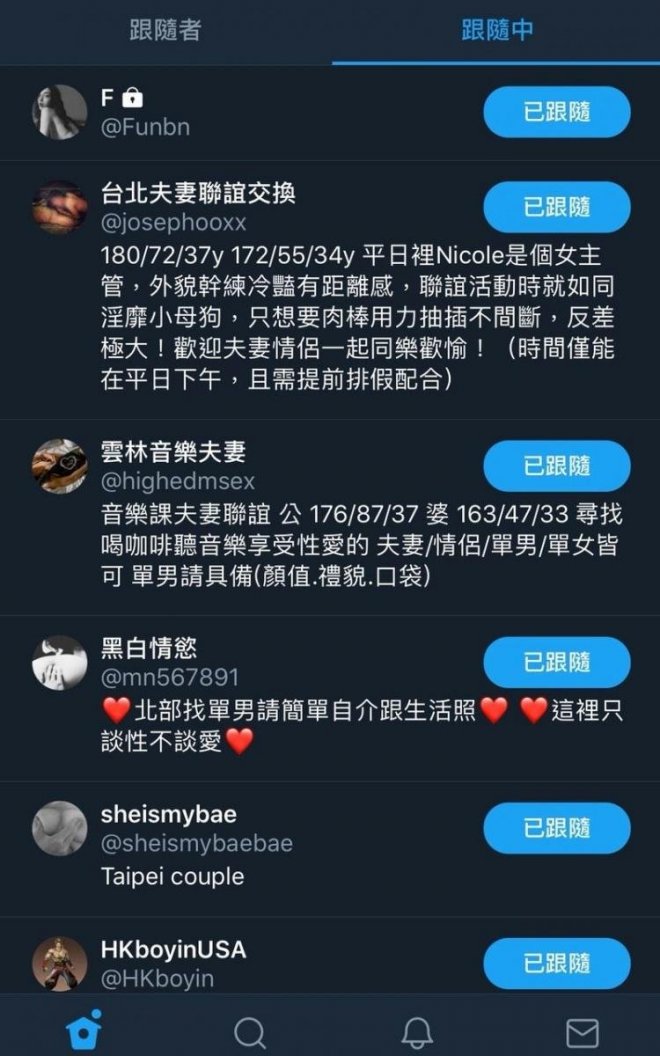Switch to the 跟隨者 tab
Image resolution: width=660 pixels, height=1056 pixels.
(165, 30)
